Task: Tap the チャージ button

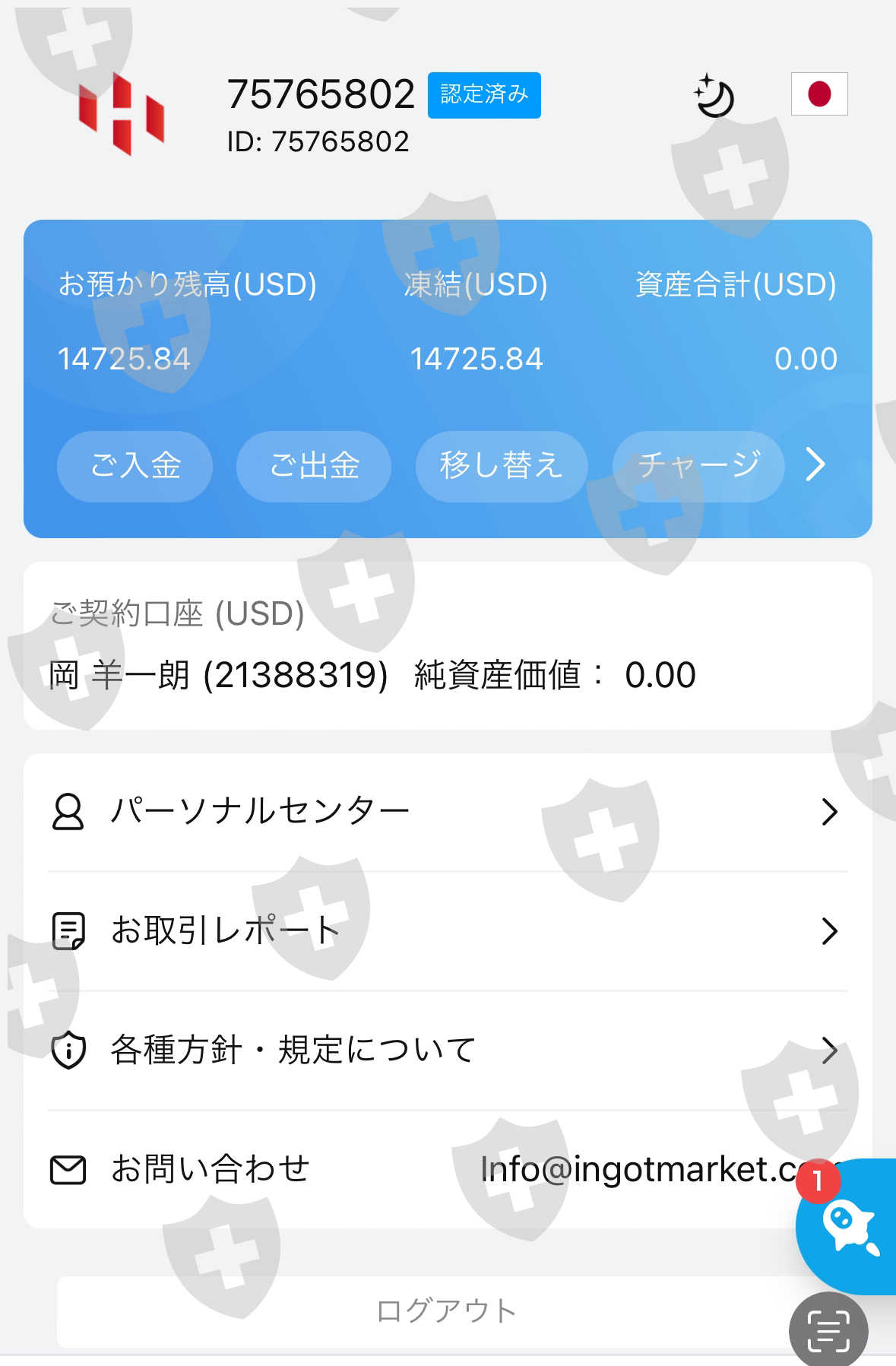Action: [x=698, y=466]
